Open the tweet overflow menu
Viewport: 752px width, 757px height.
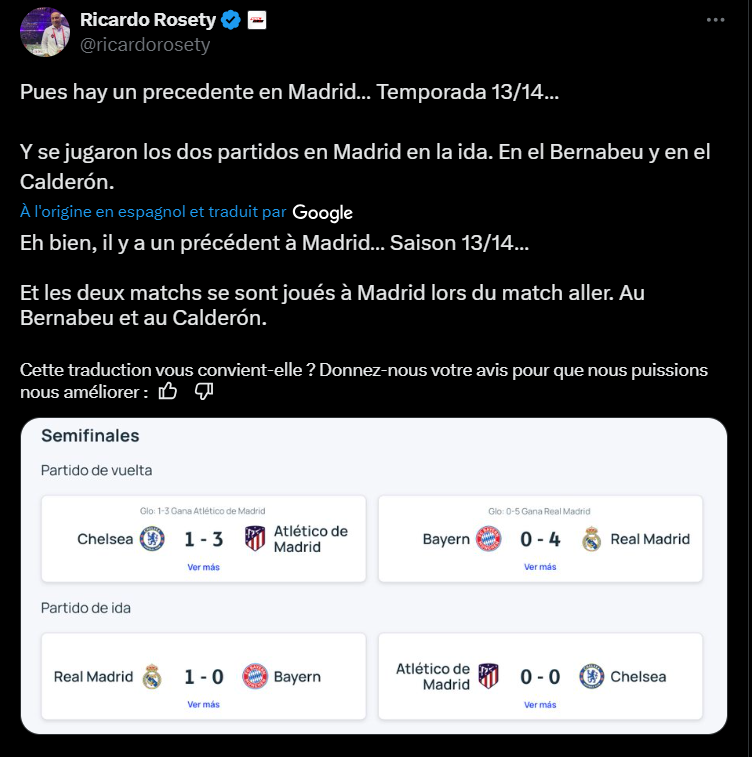[x=714, y=20]
